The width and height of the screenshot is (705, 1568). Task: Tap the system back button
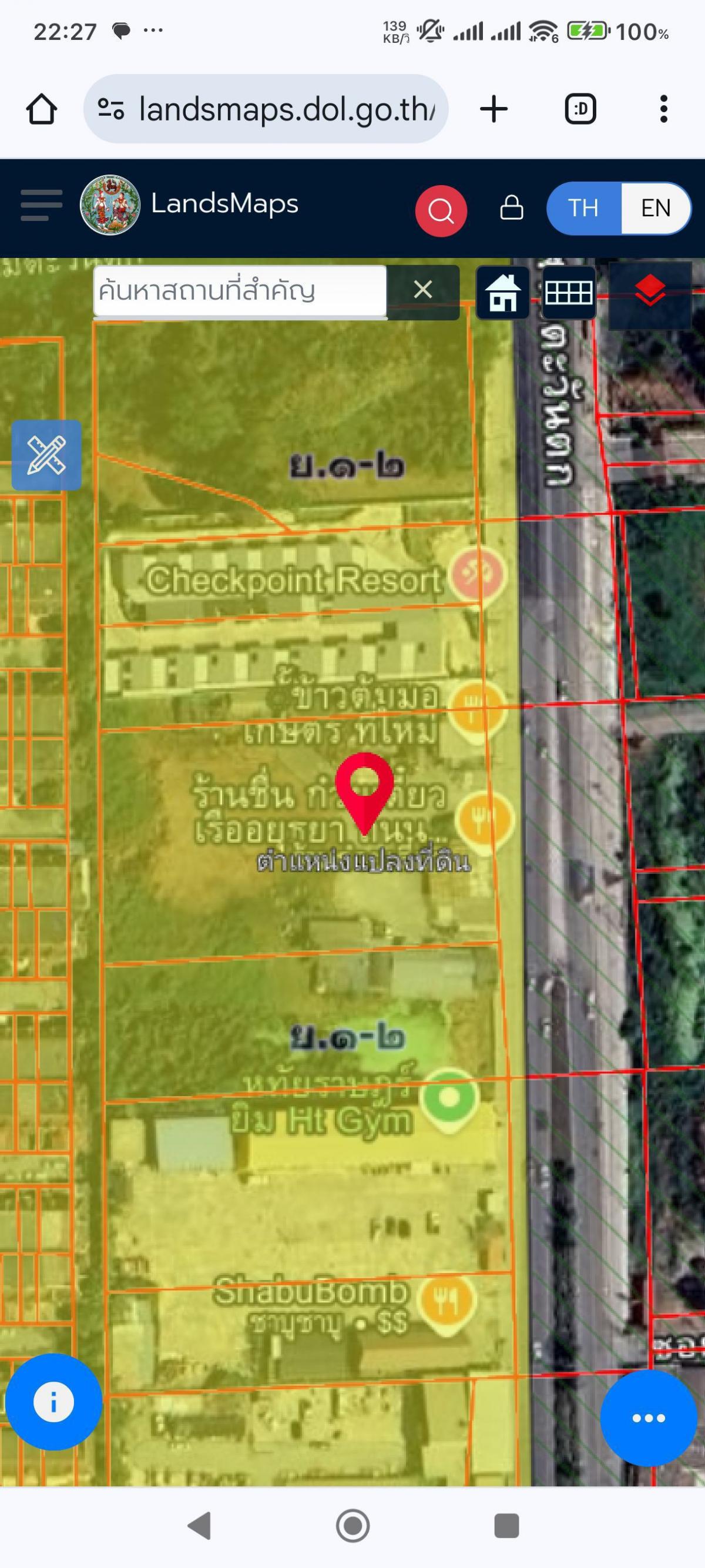pos(200,1526)
